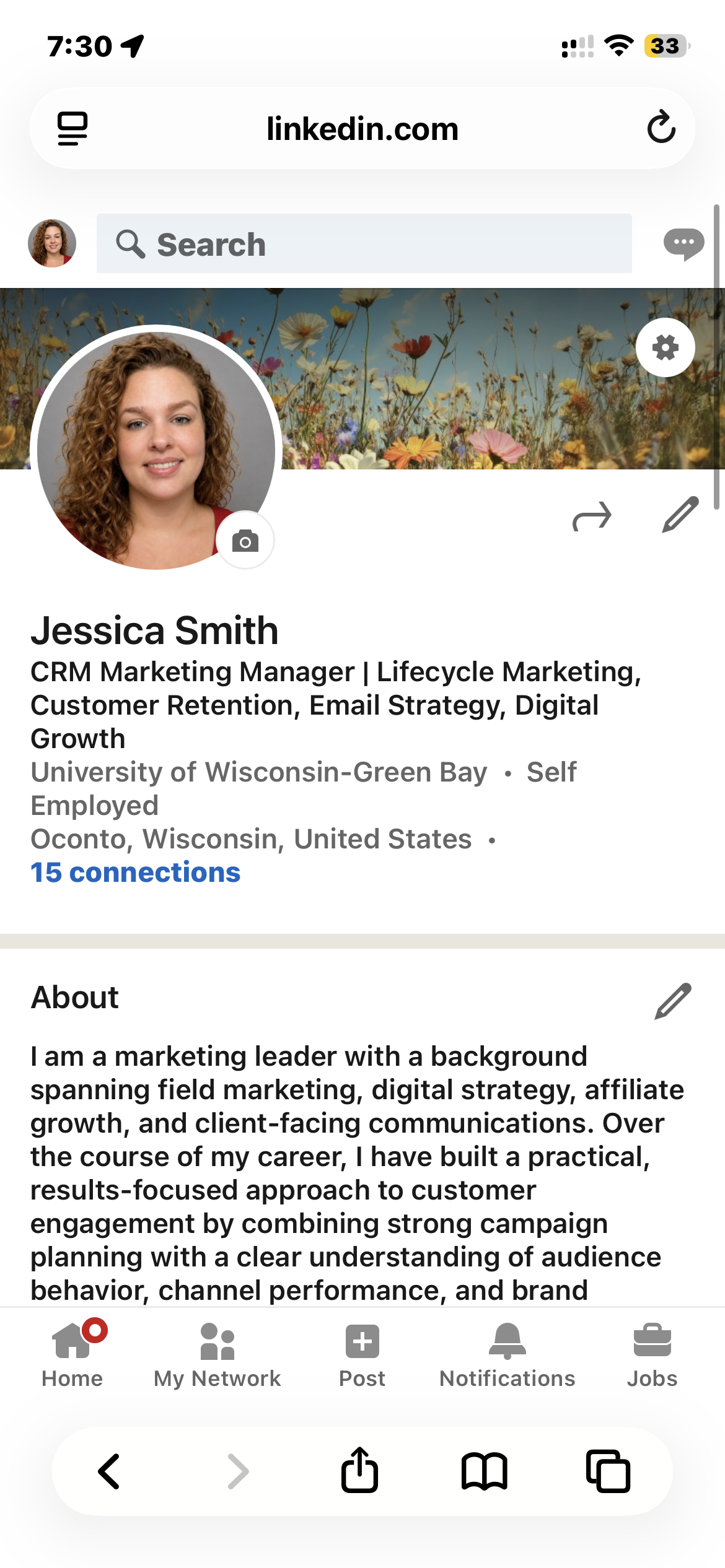
Task: Open the browser share sheet
Action: [x=359, y=1470]
